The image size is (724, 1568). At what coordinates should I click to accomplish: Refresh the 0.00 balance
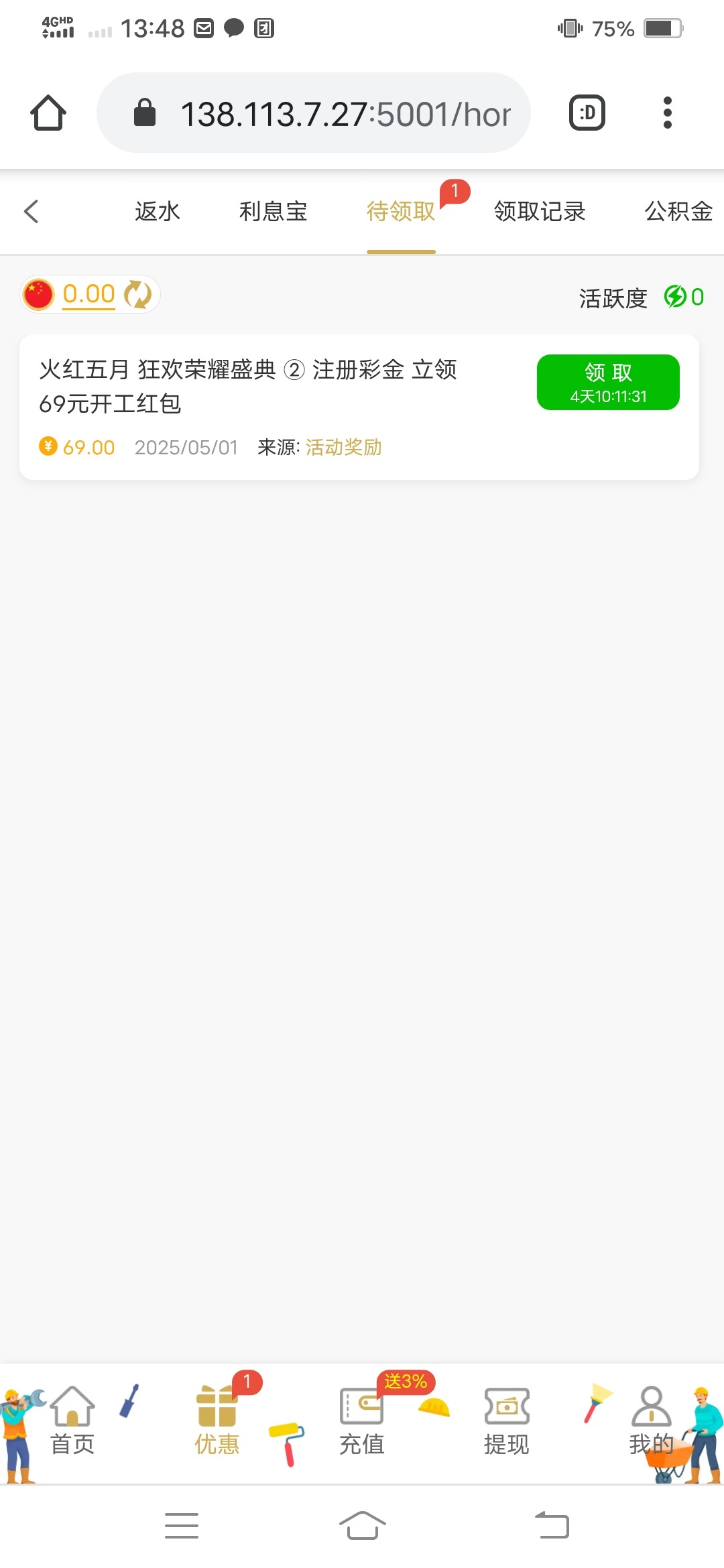(x=138, y=294)
